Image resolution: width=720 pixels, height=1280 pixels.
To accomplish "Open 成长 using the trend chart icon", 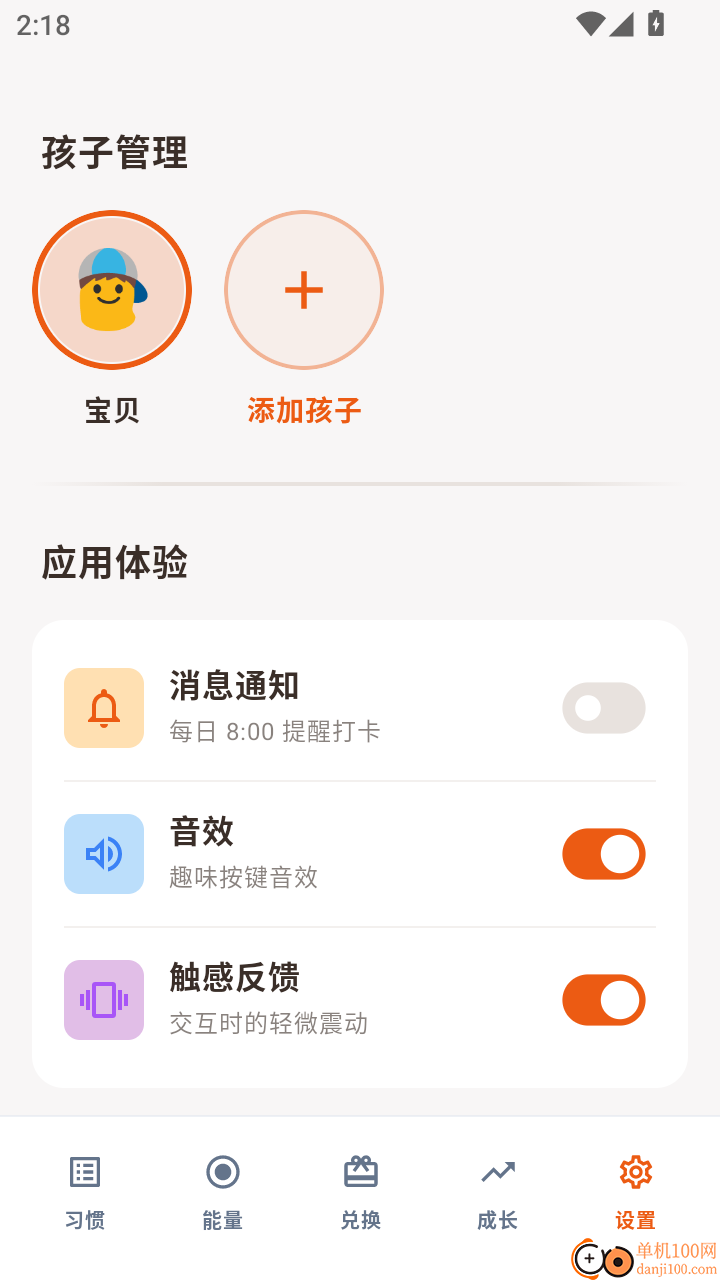I will tap(497, 1171).
